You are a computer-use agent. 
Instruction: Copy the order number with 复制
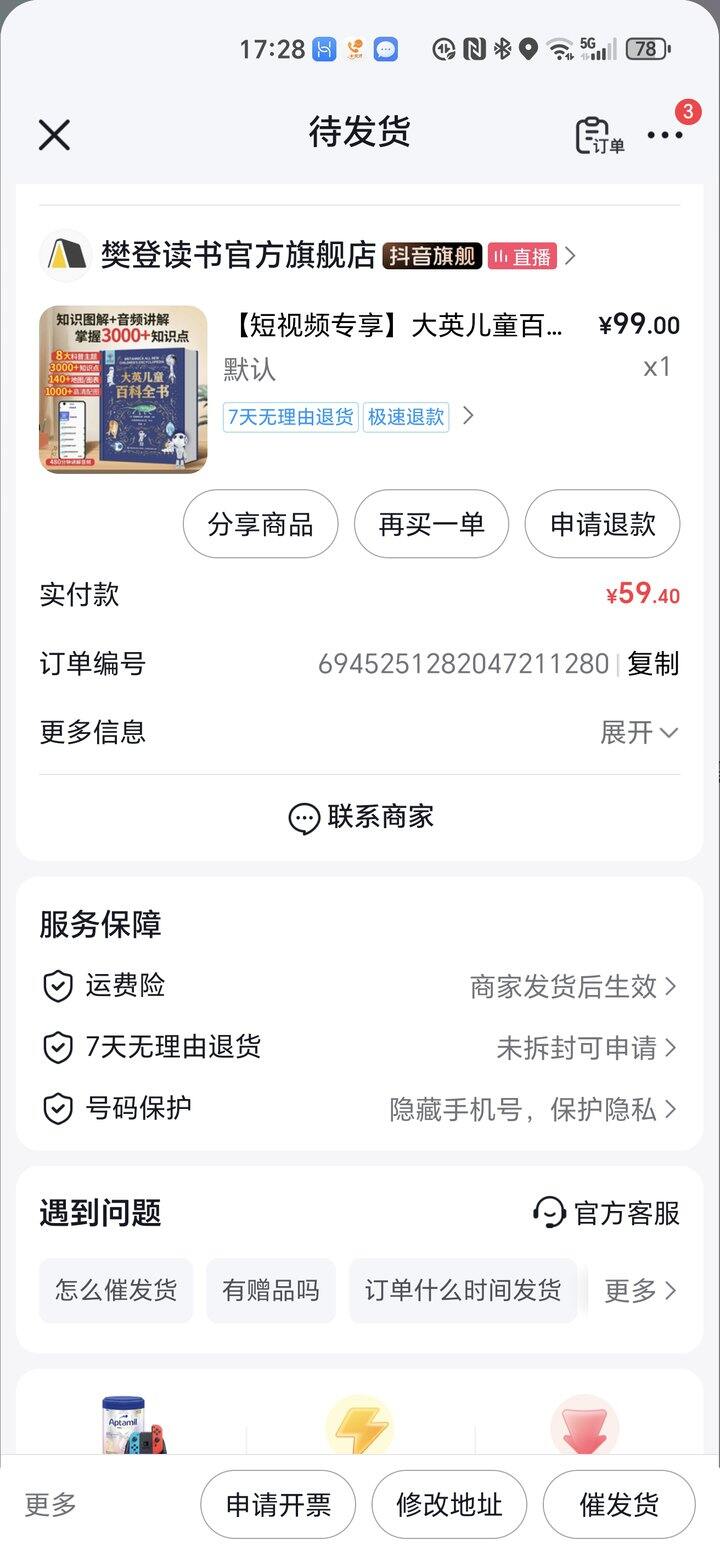652,663
